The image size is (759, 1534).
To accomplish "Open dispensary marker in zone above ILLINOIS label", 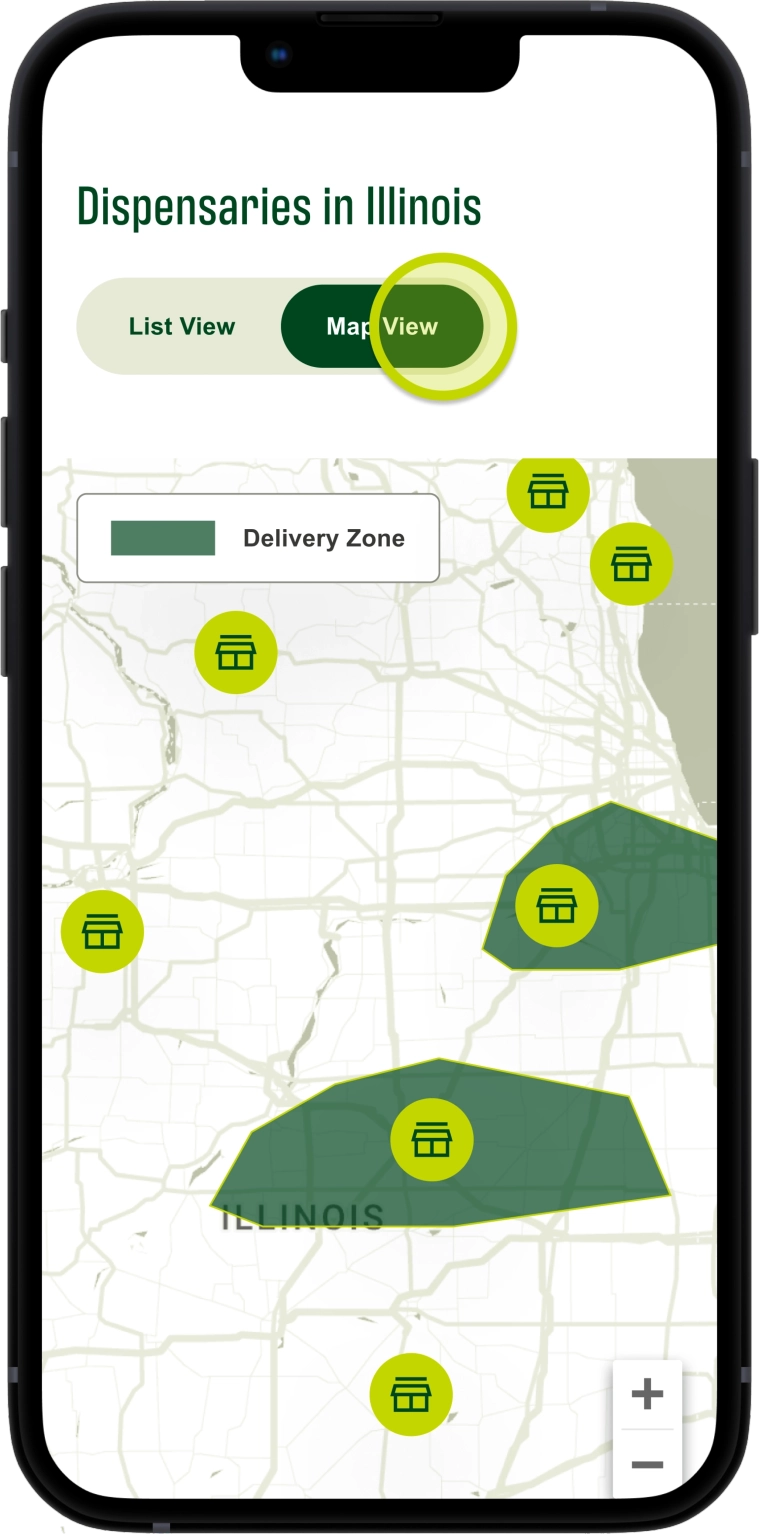I will pos(431,1138).
